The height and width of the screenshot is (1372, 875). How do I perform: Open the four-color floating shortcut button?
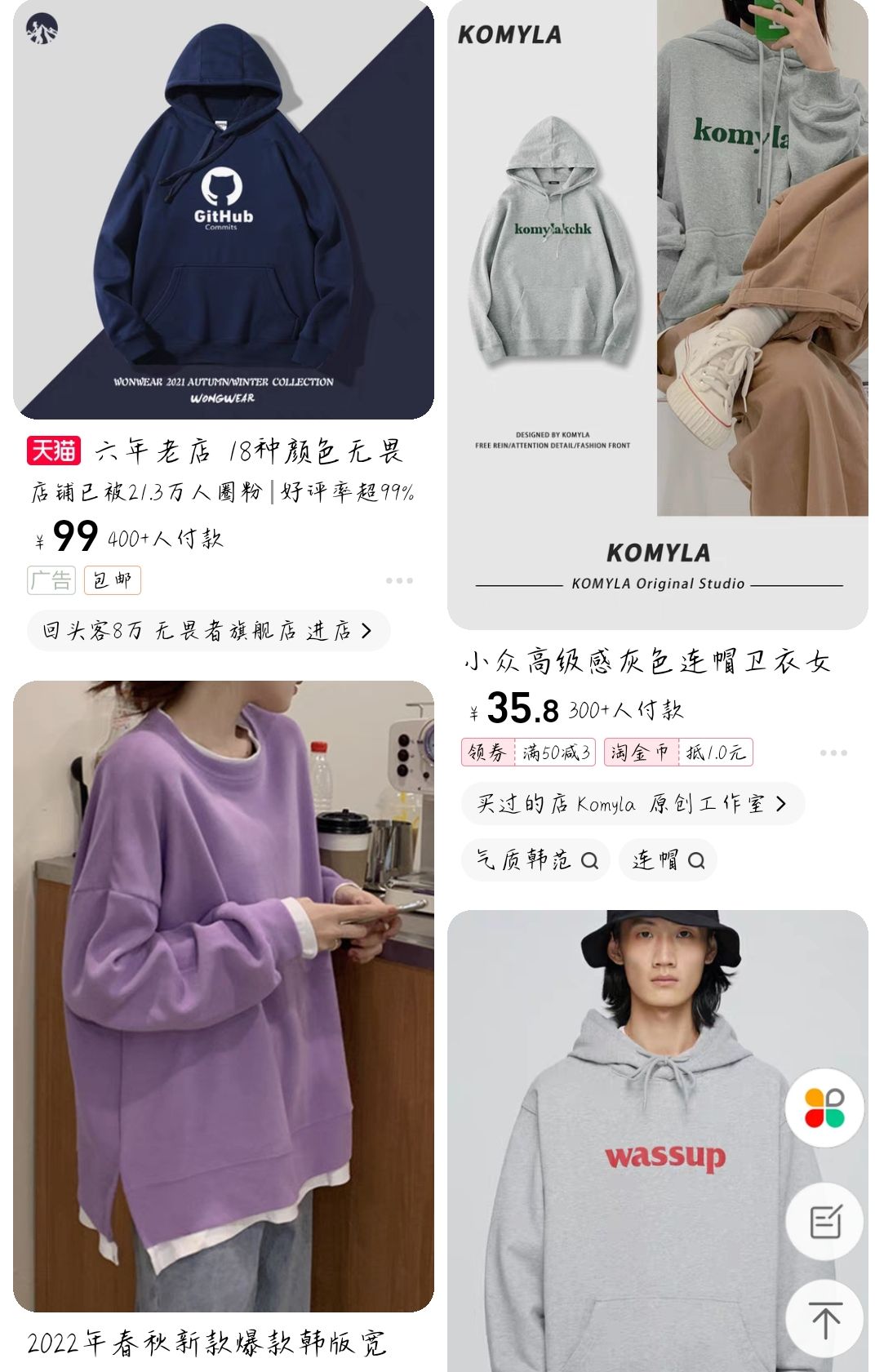824,1108
